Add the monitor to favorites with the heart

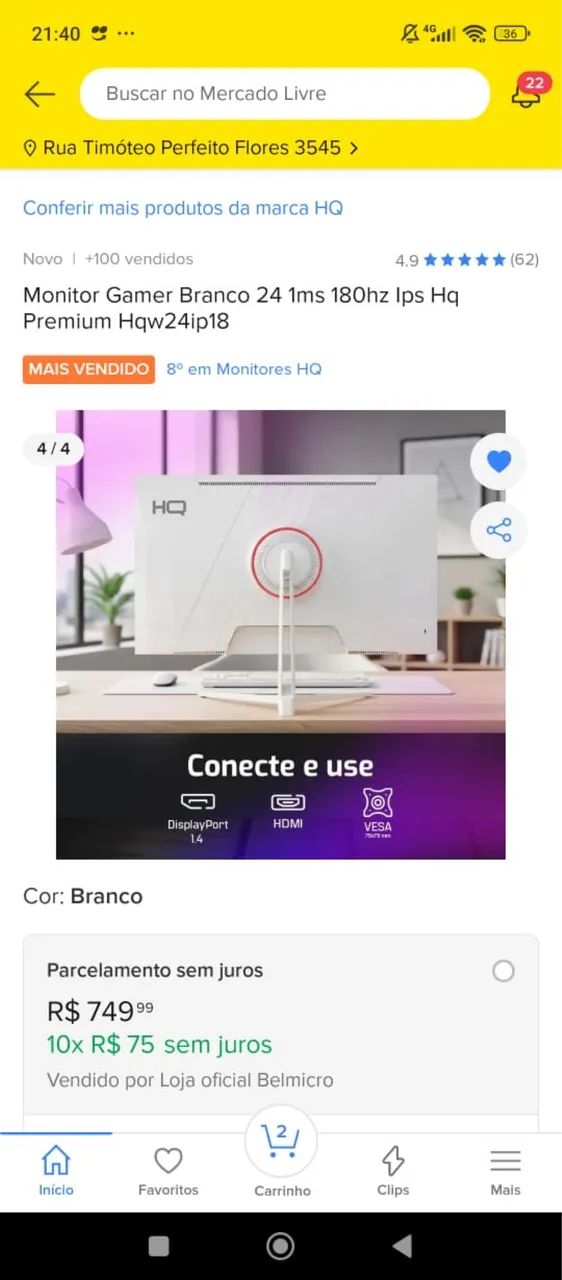click(x=498, y=461)
